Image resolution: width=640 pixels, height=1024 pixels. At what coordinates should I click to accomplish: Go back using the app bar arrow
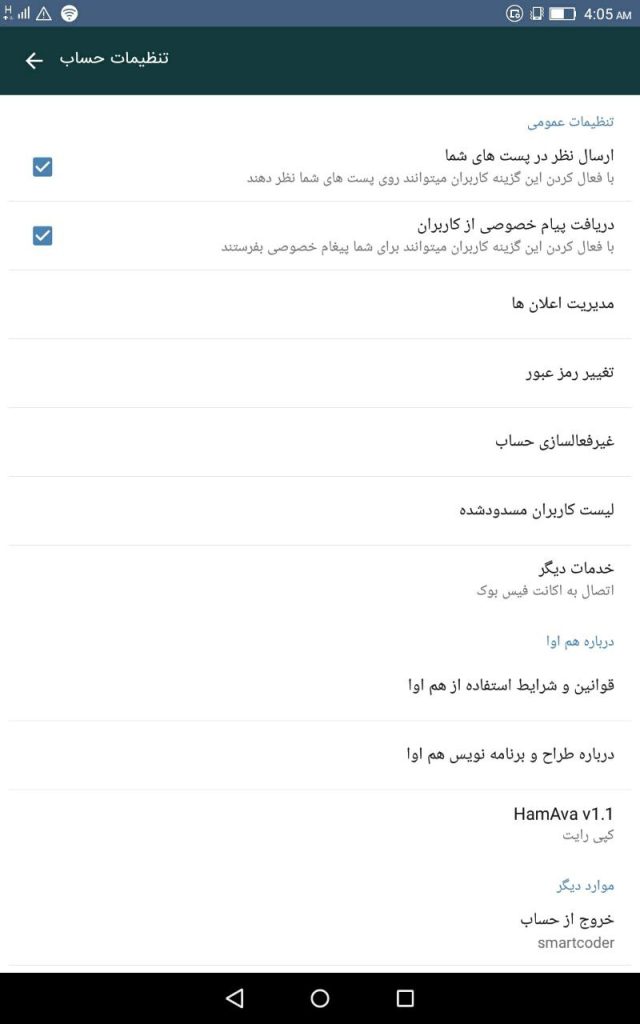pyautogui.click(x=34, y=60)
